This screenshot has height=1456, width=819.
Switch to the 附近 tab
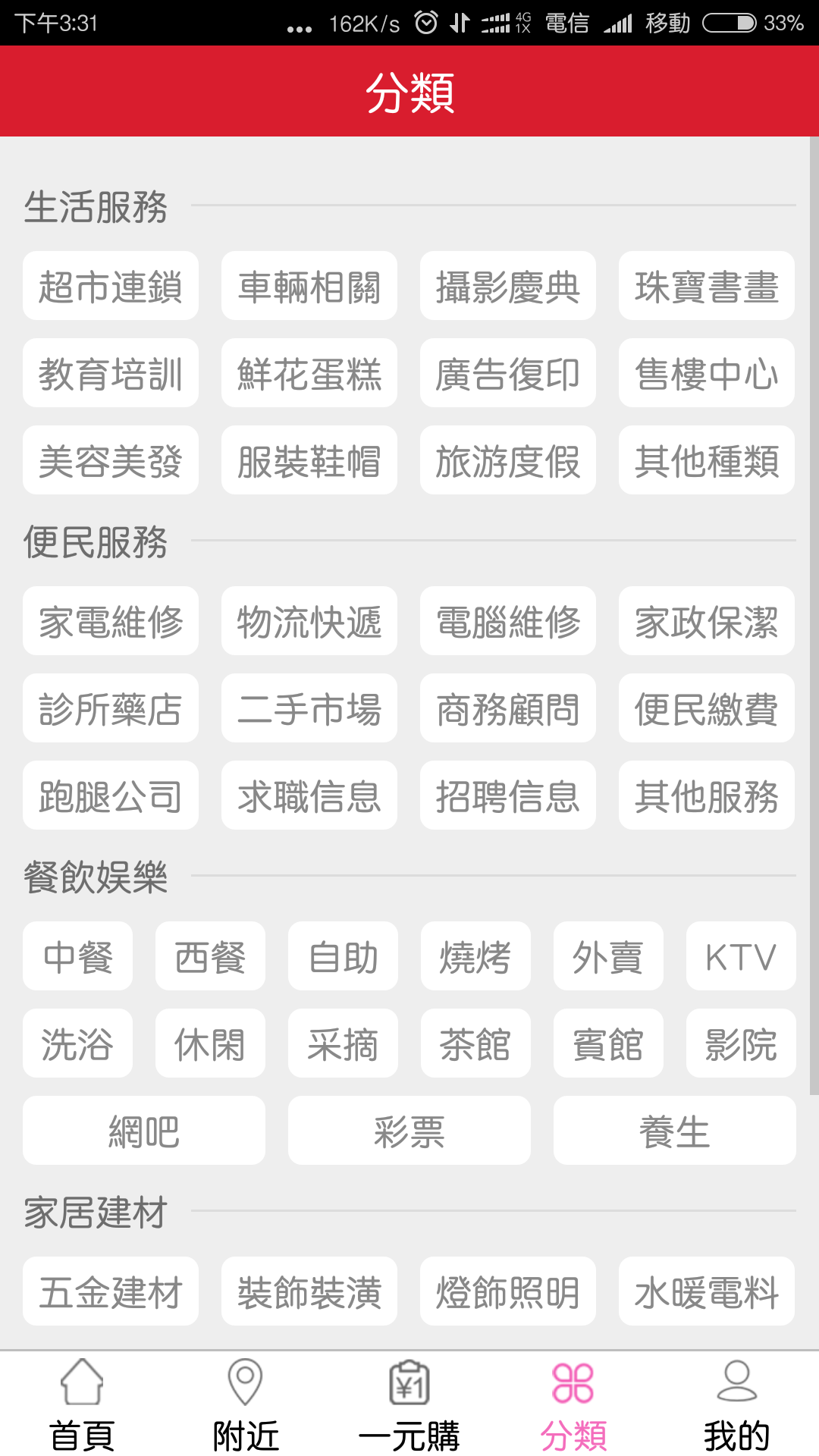(x=246, y=1404)
